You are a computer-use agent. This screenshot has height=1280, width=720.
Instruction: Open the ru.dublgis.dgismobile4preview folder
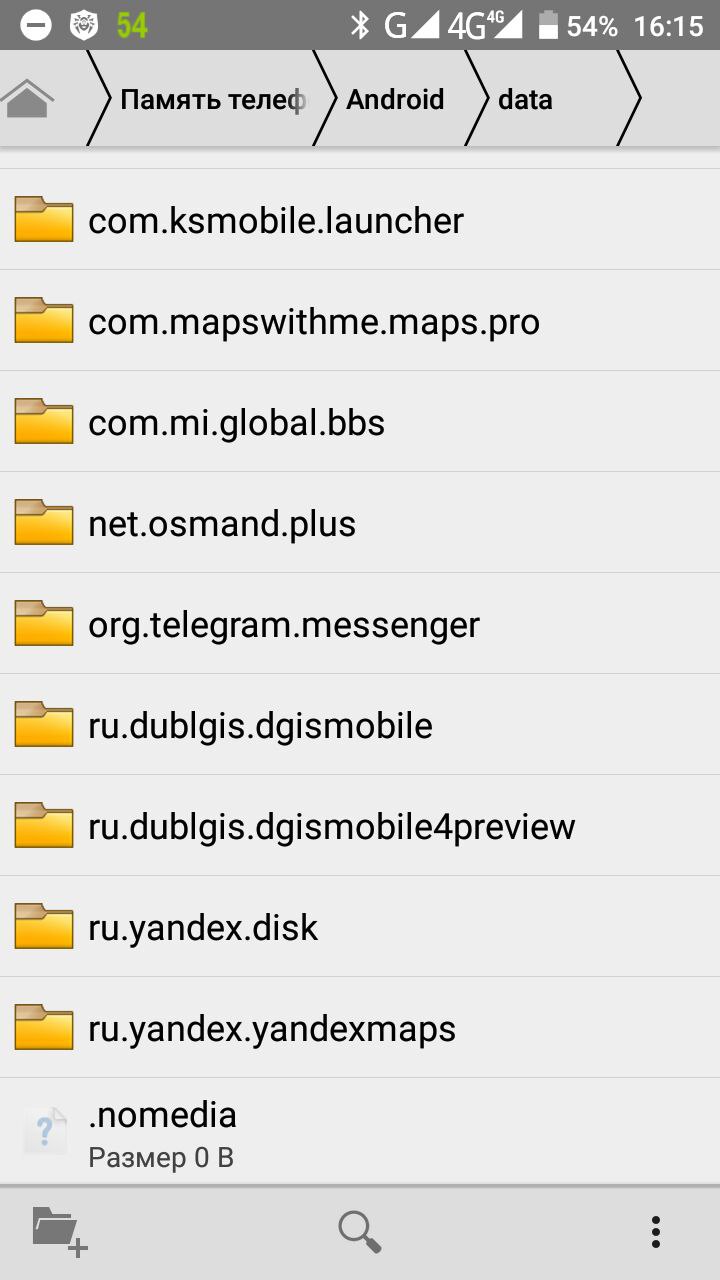360,825
